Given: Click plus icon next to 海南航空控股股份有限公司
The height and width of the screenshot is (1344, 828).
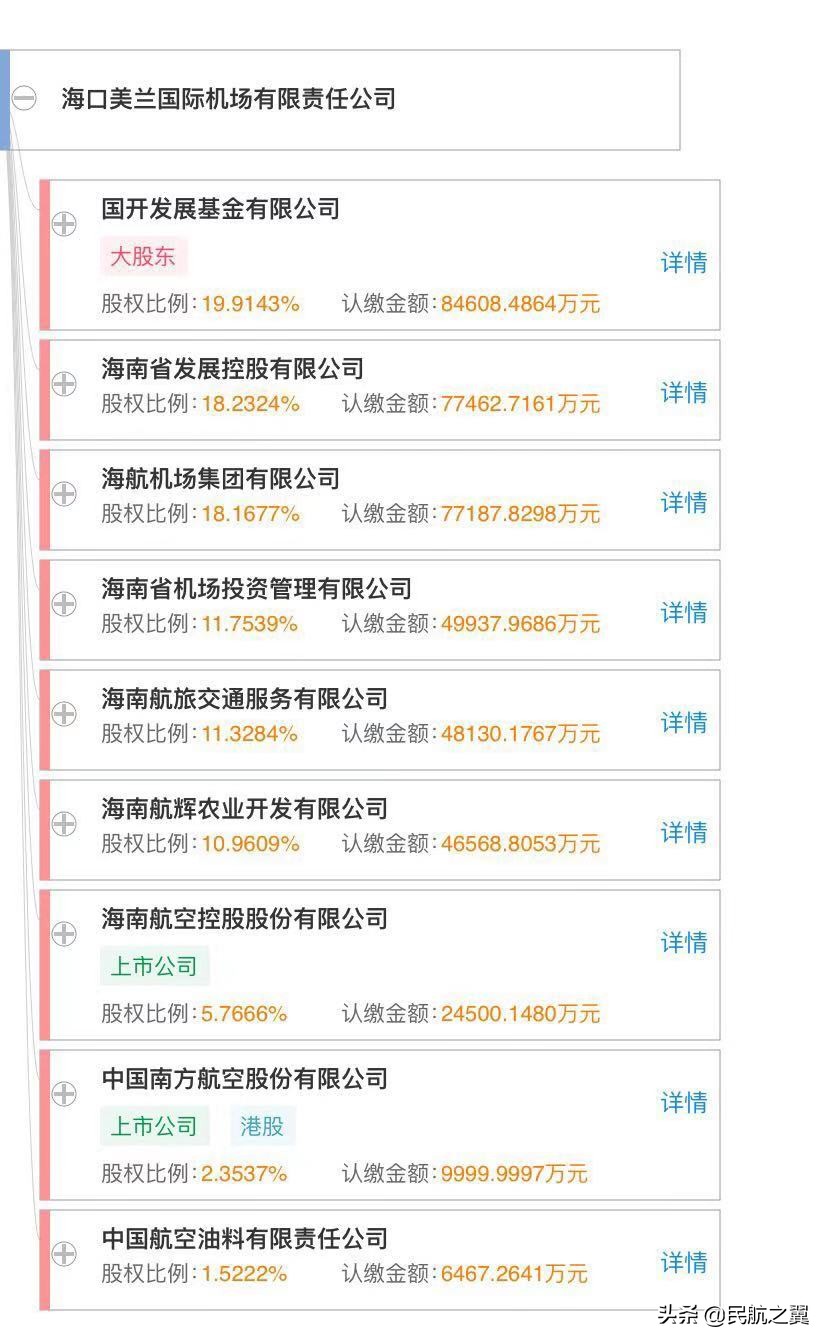Looking at the screenshot, I should (x=65, y=934).
